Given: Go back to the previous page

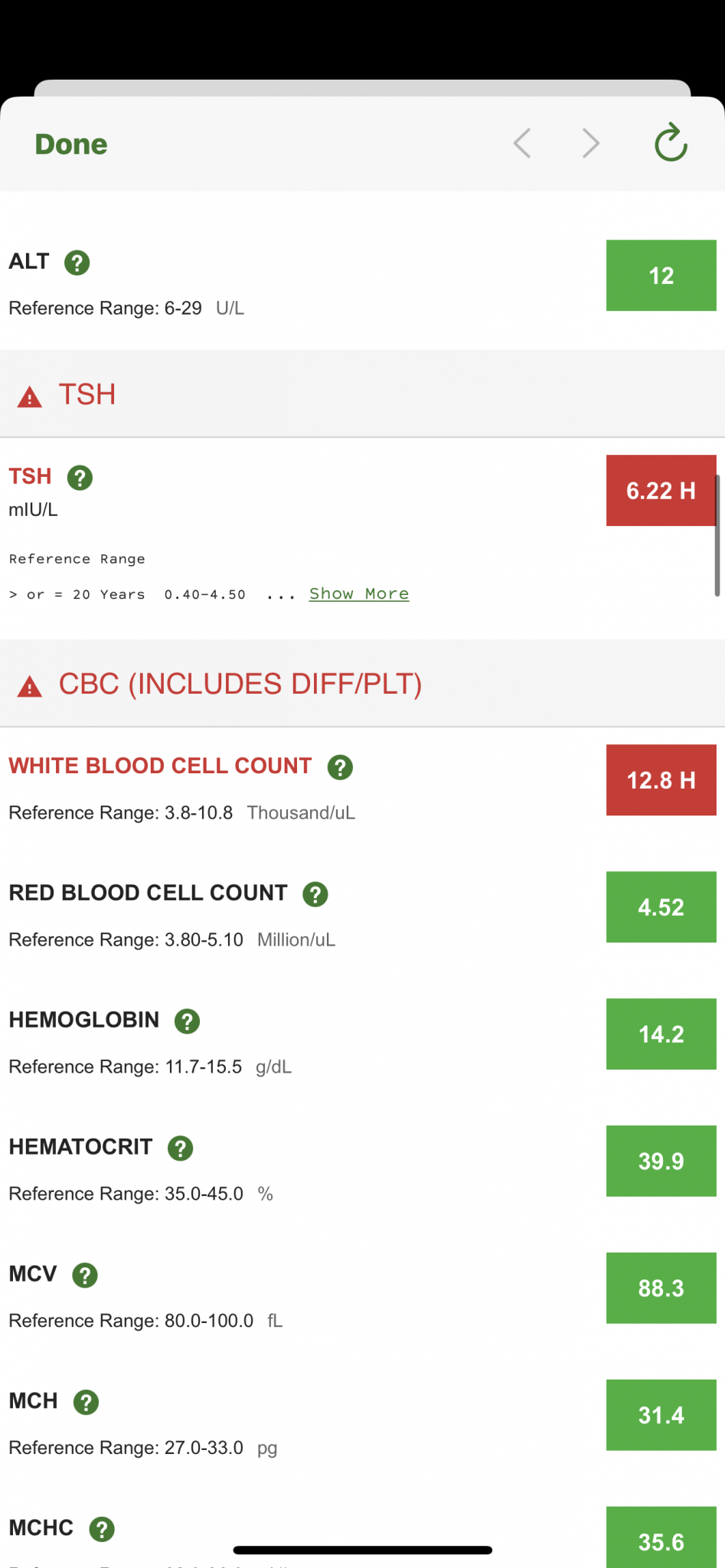Looking at the screenshot, I should [522, 143].
